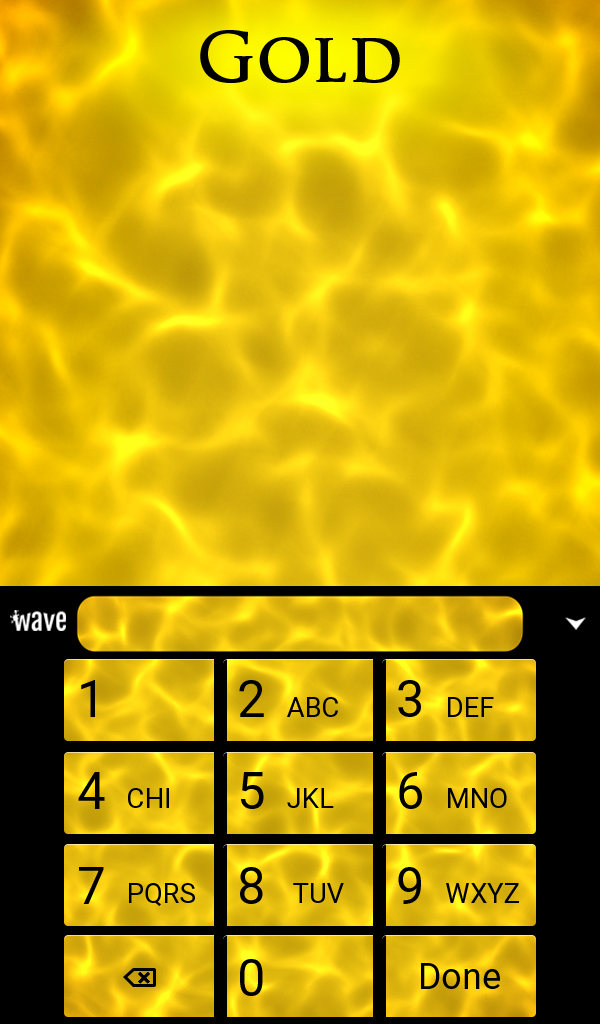This screenshot has height=1024, width=600.
Task: Enter 9 WXYZ on the keypad
Action: click(x=460, y=885)
